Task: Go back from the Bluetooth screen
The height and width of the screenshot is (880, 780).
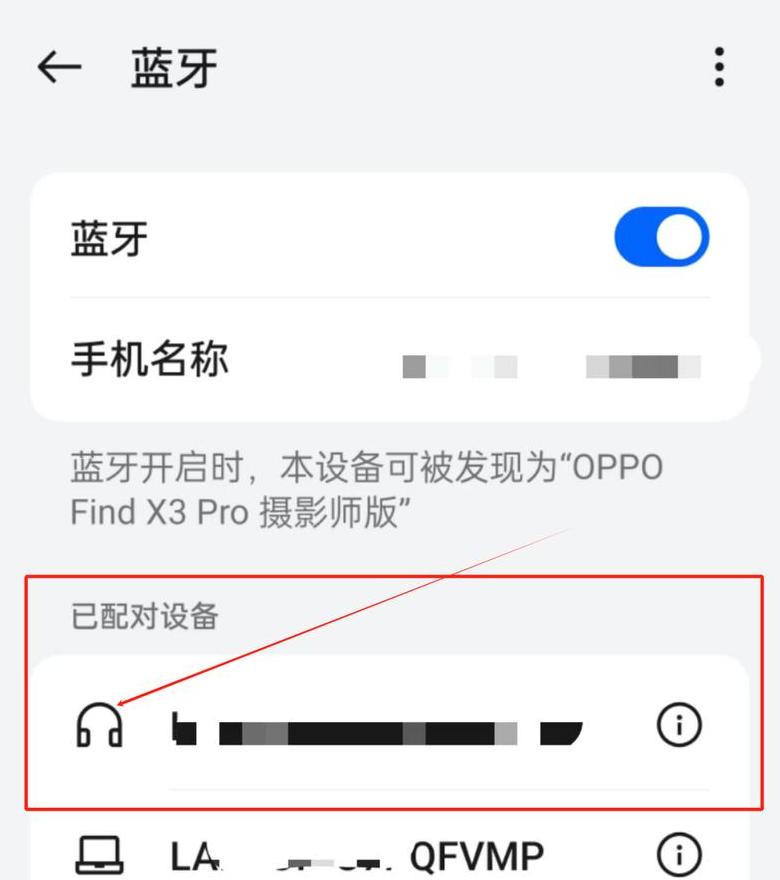Action: [59, 67]
